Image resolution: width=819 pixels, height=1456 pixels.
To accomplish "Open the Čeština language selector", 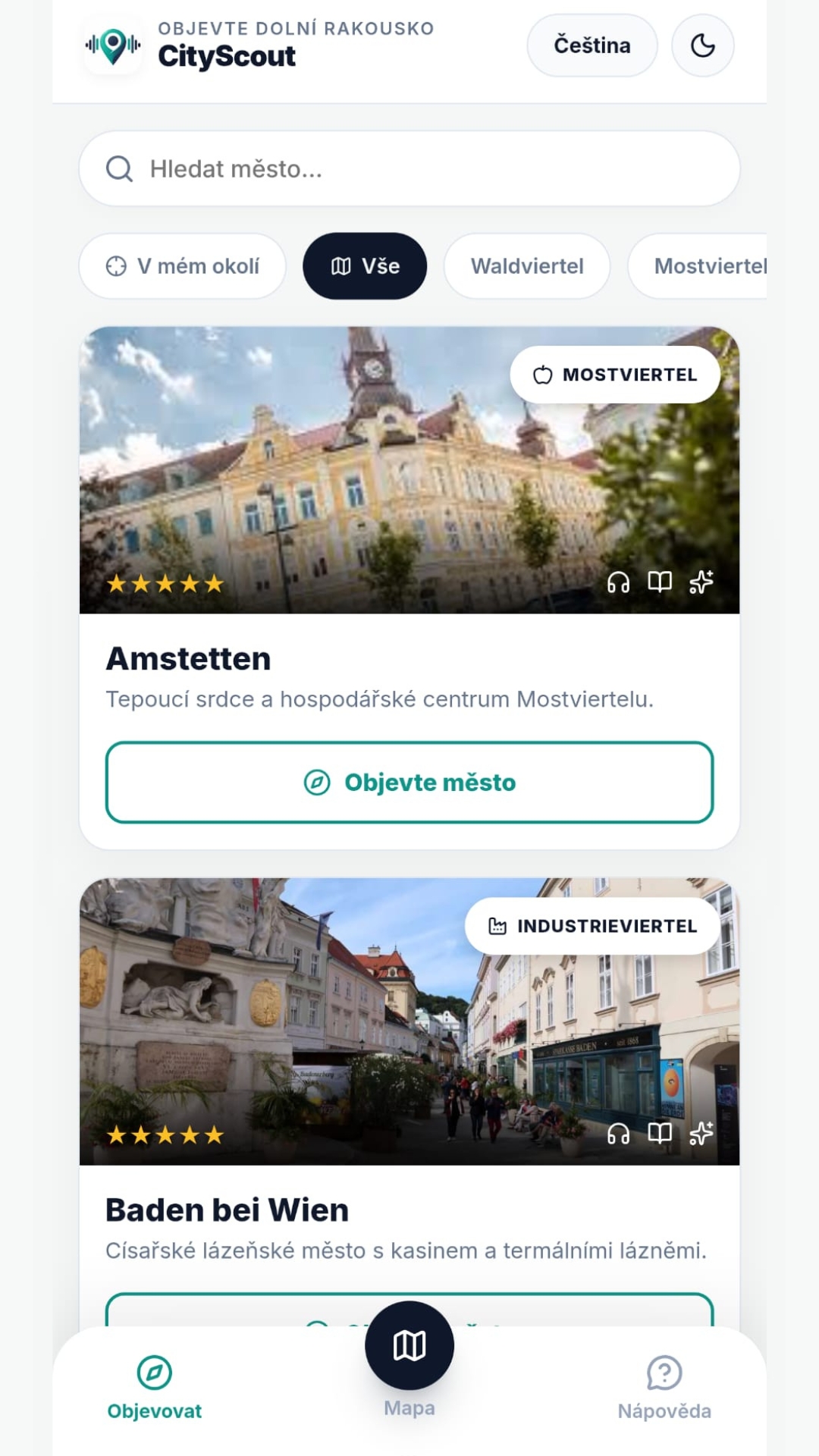I will coord(591,45).
